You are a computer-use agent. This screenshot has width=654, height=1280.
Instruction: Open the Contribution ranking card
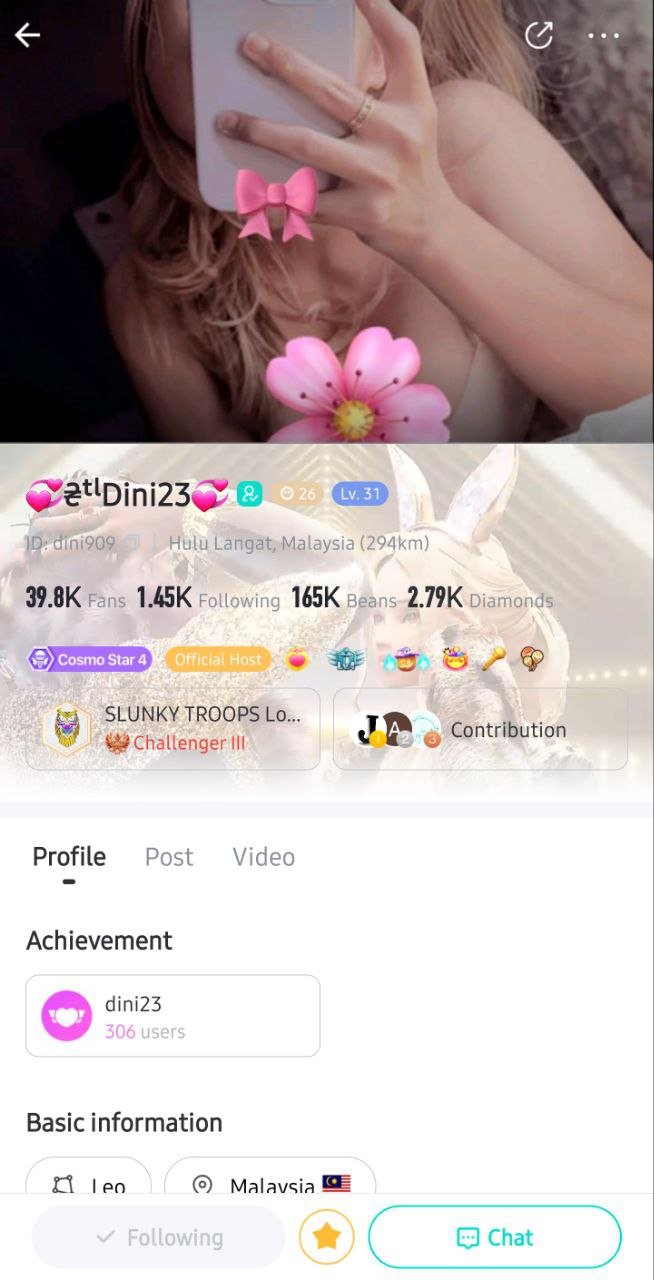pos(480,729)
